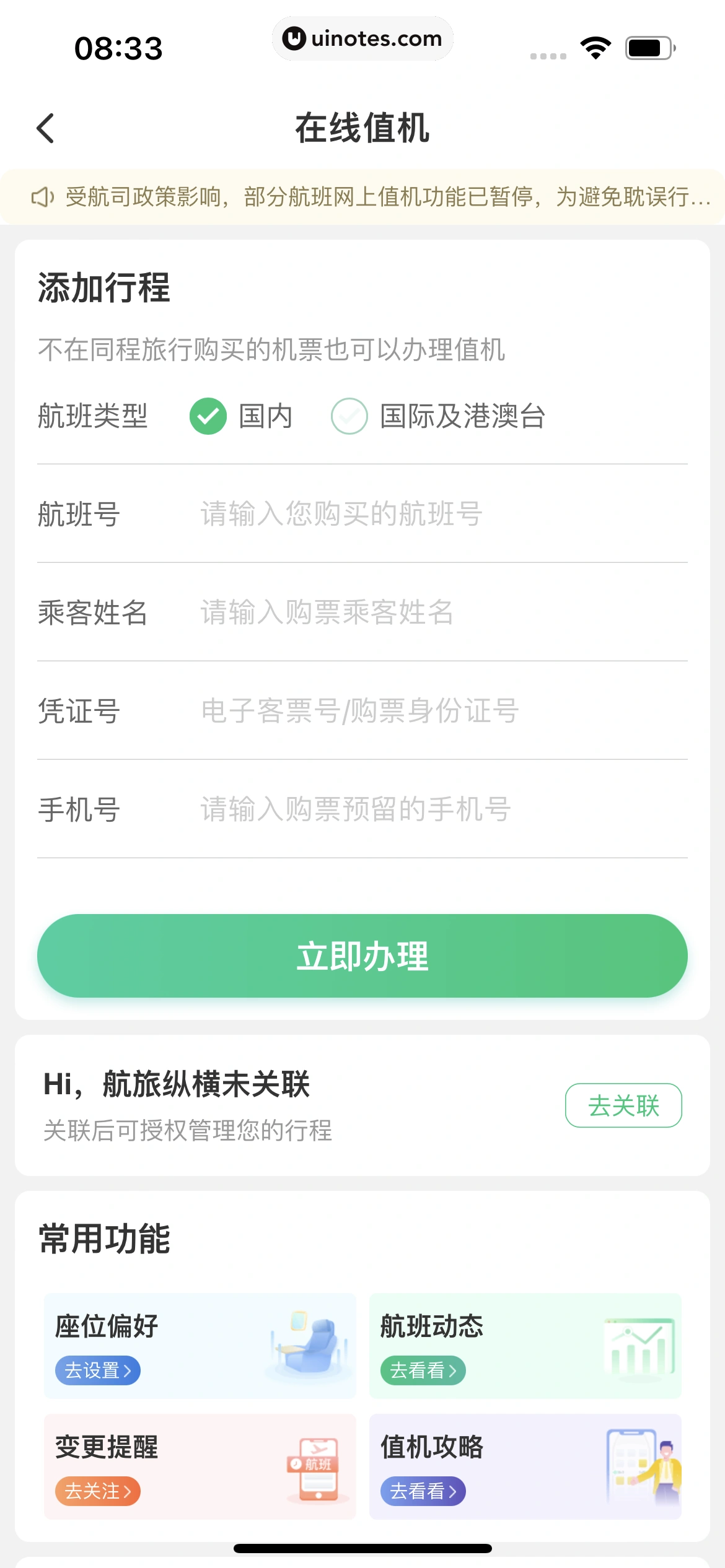
Task: Go back from the 在线值机 page
Action: (x=46, y=128)
